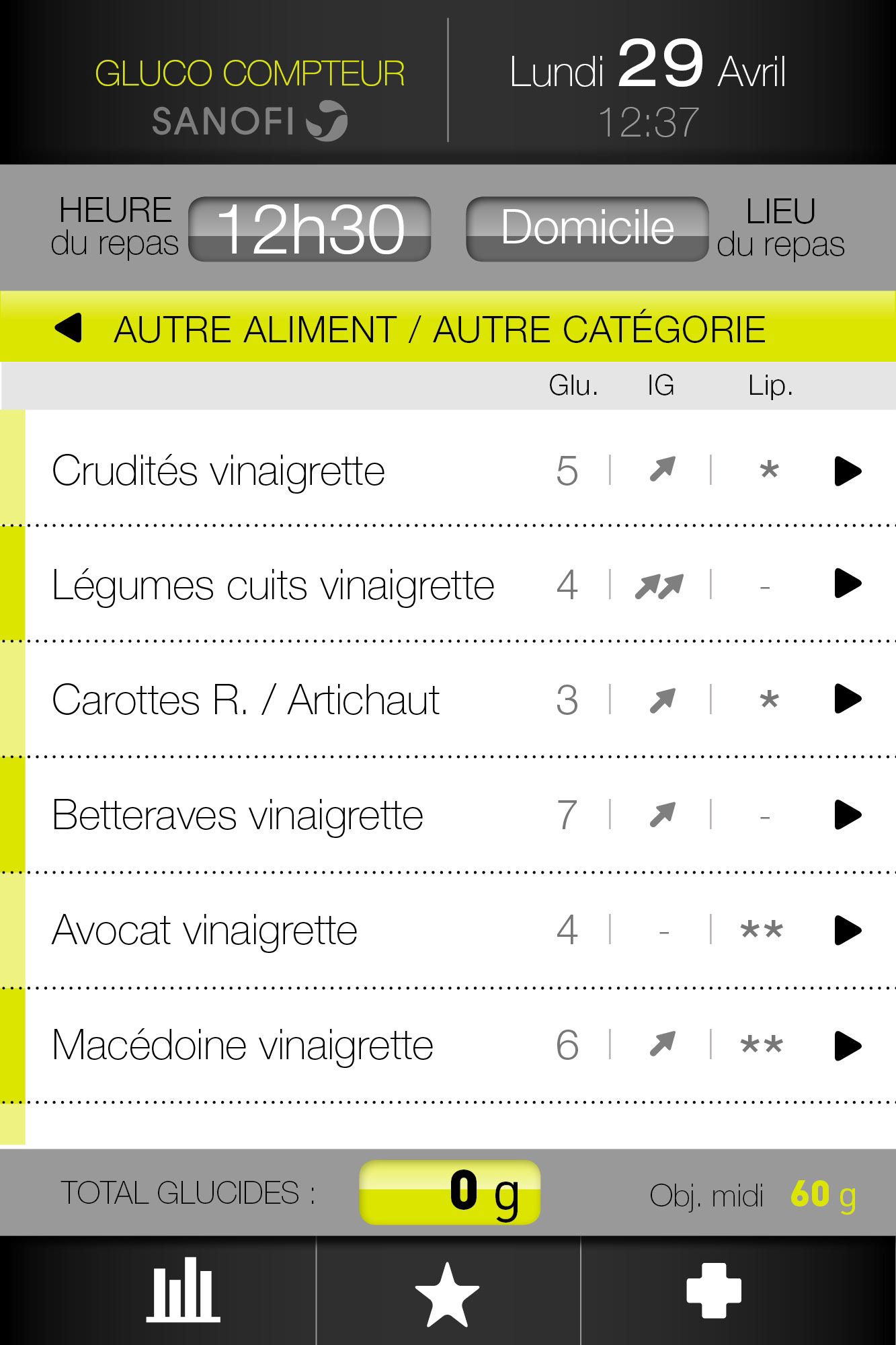This screenshot has height=1345, width=896.
Task: Pick Macédoine vinaigrette
Action: [x=847, y=1046]
